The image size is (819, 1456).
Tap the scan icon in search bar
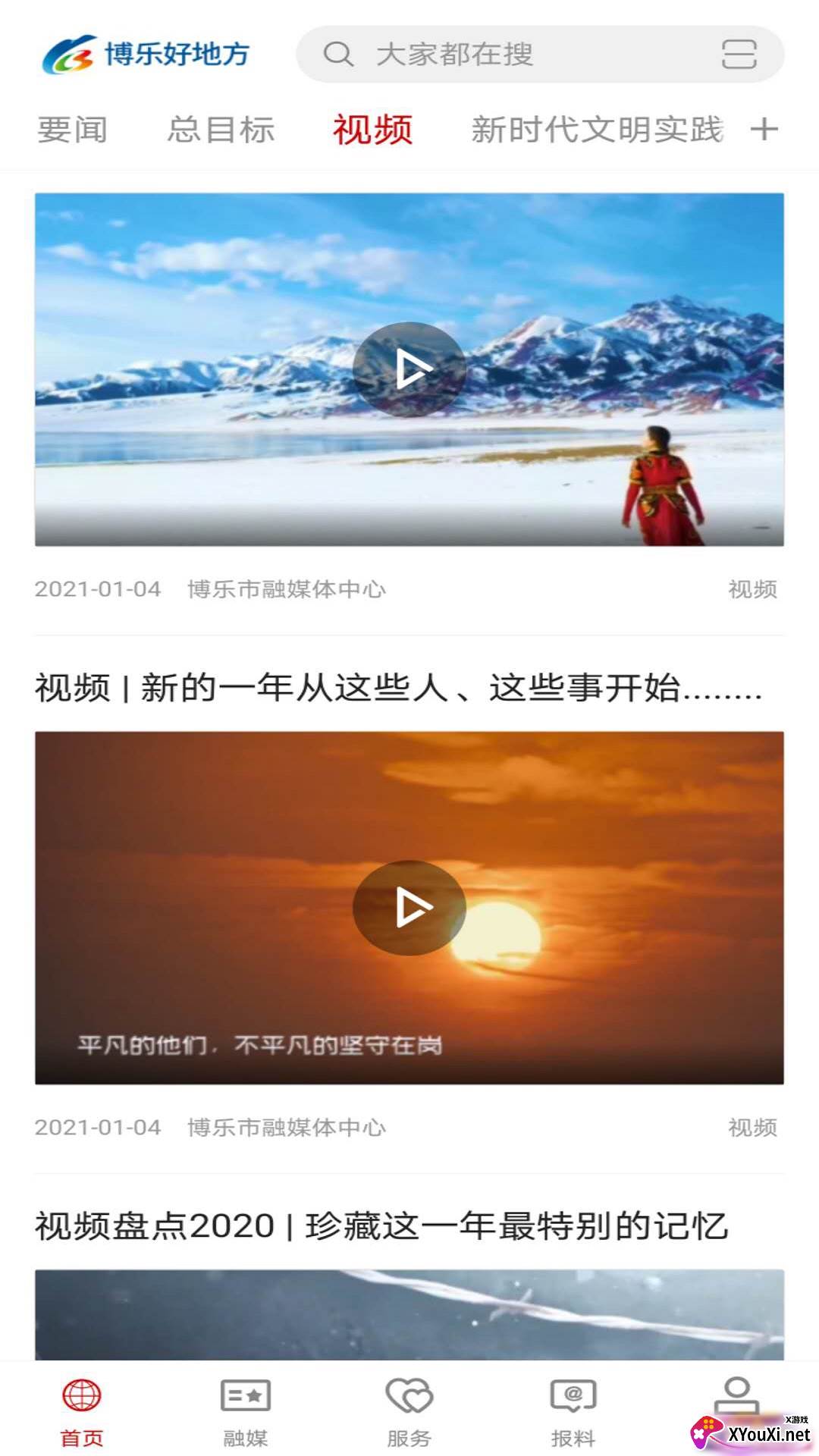739,55
